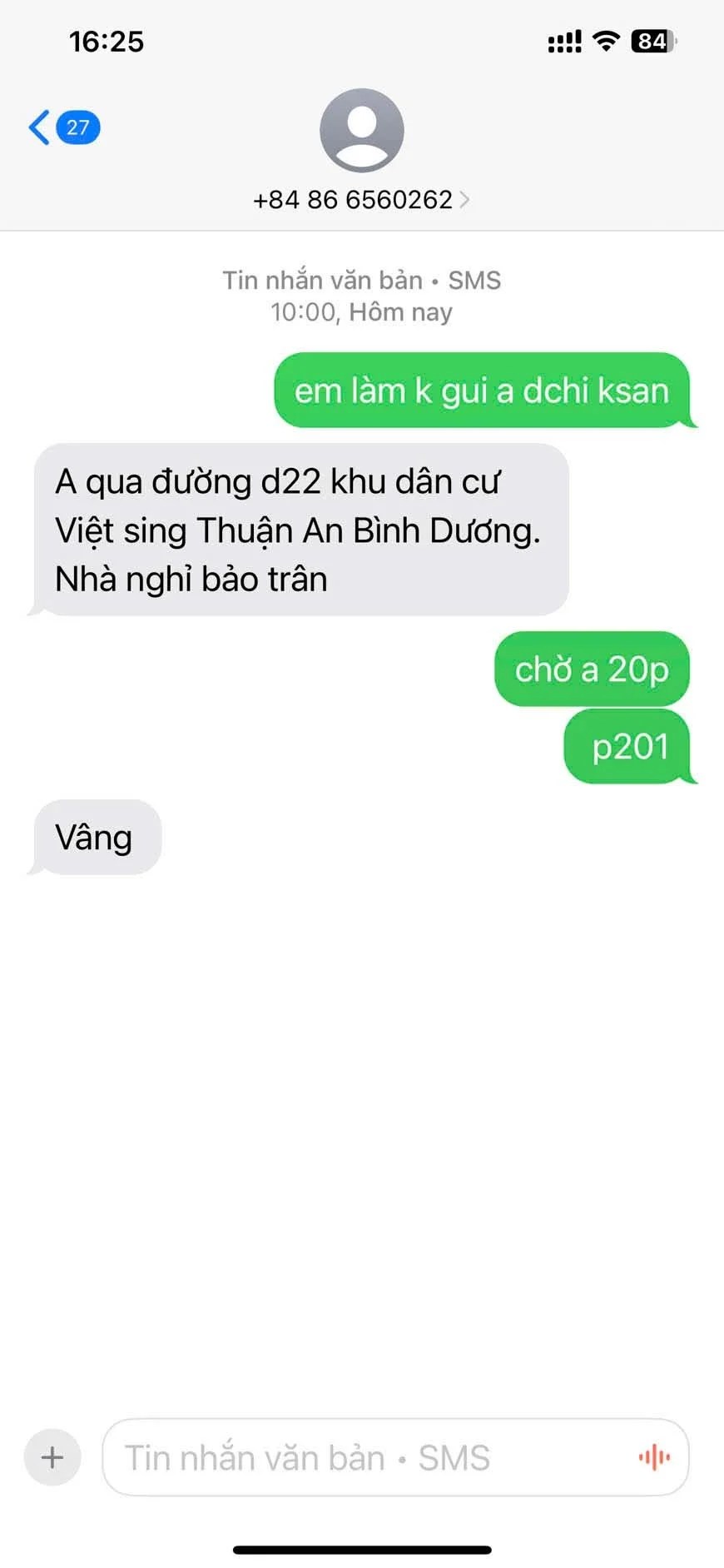Focus the SMS text message field

(366, 1457)
